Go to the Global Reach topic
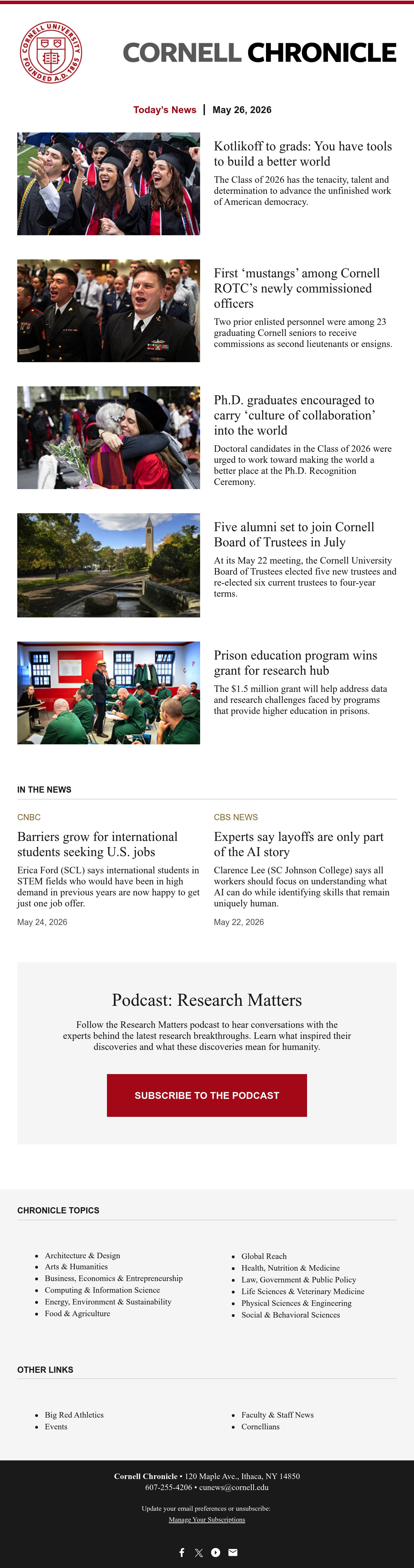Viewport: 414px width, 1568px height. [264, 1256]
